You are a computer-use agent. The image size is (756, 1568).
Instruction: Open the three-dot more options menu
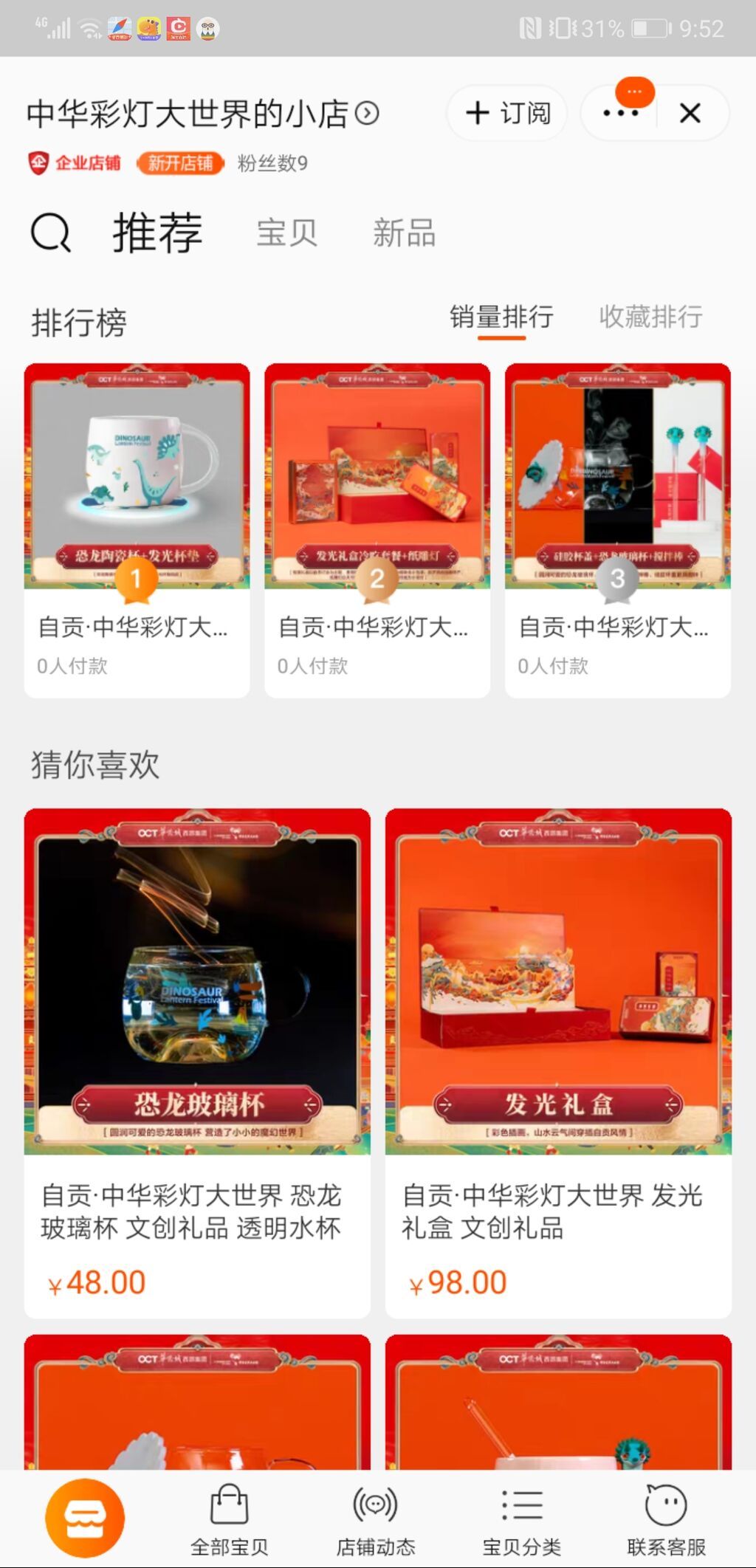(620, 113)
